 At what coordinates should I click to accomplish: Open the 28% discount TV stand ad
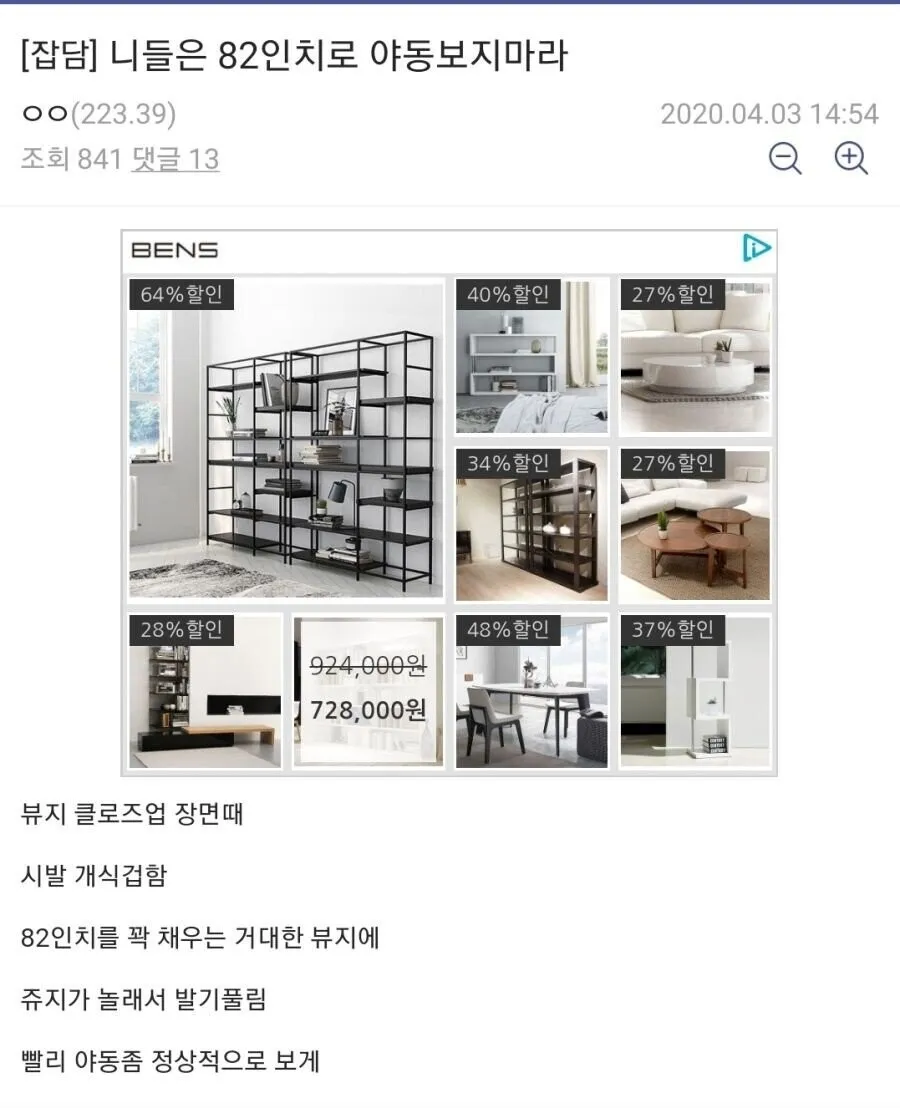[x=206, y=692]
